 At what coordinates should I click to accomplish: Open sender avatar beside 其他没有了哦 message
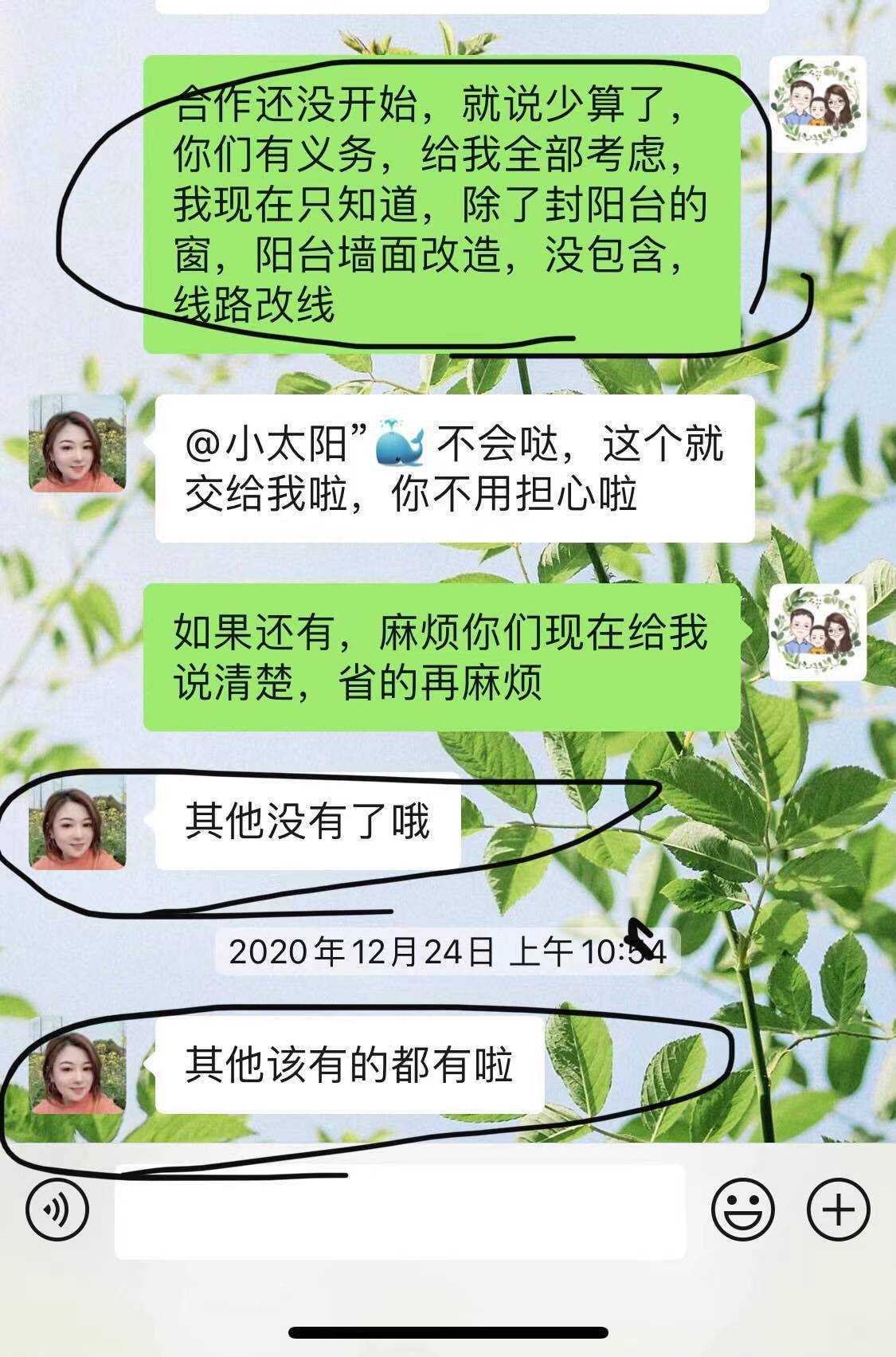pyautogui.click(x=77, y=822)
